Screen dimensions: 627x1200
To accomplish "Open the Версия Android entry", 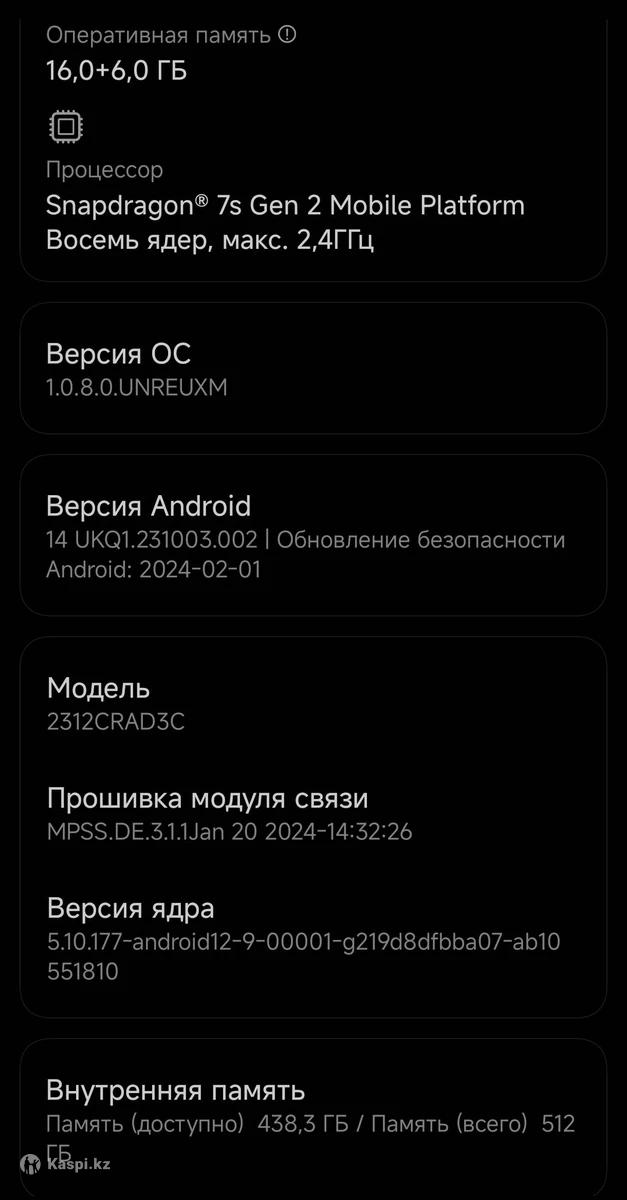I will tap(313, 536).
